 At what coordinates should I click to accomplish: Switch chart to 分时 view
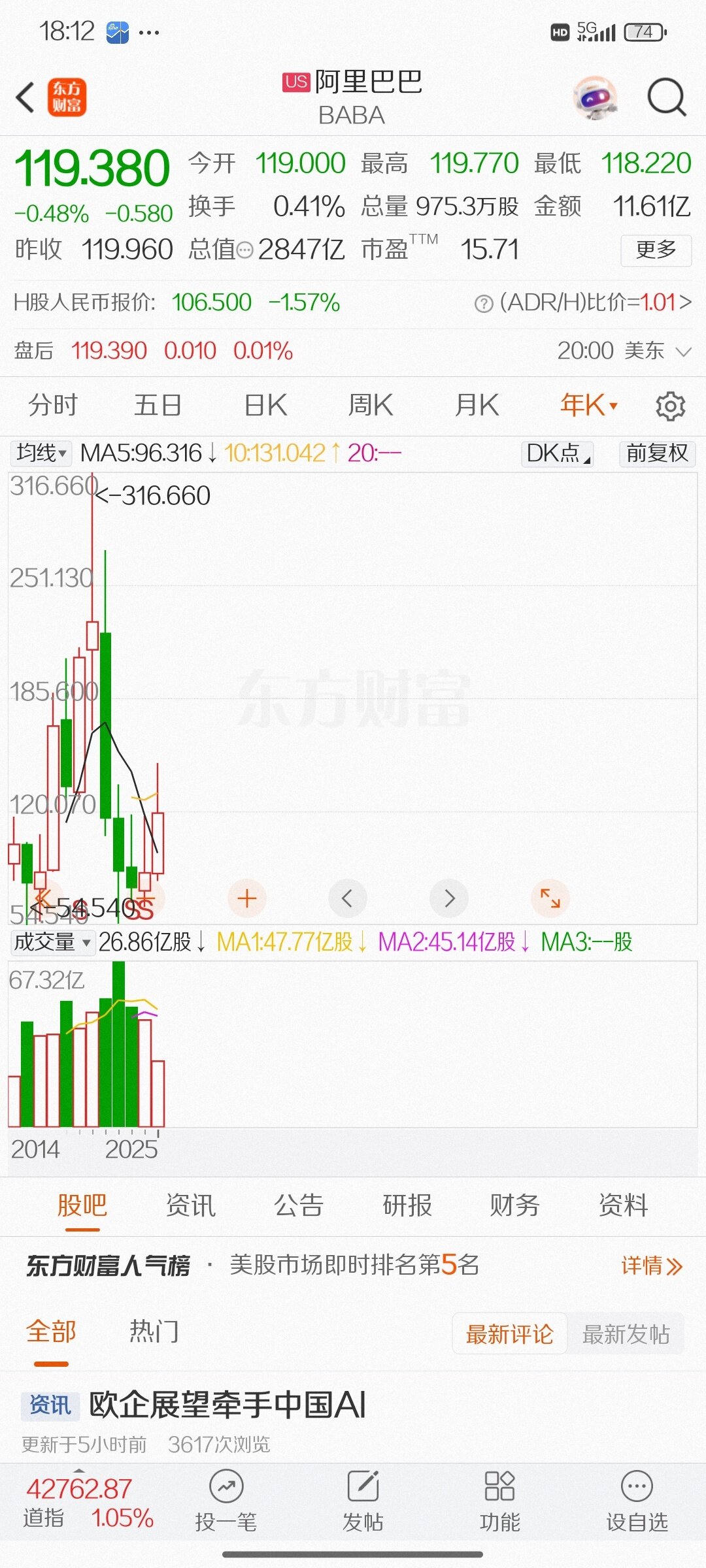pyautogui.click(x=53, y=405)
